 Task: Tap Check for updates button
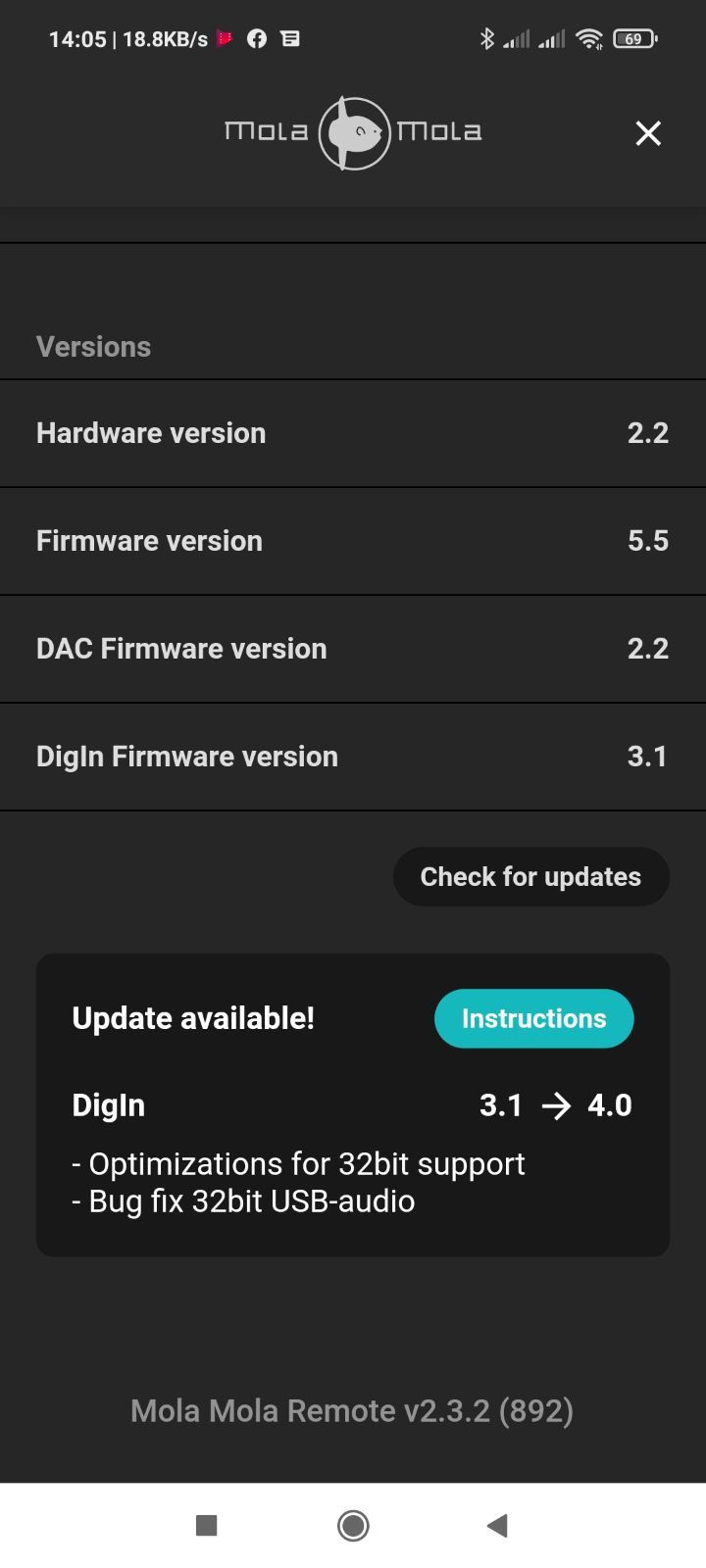tap(530, 876)
